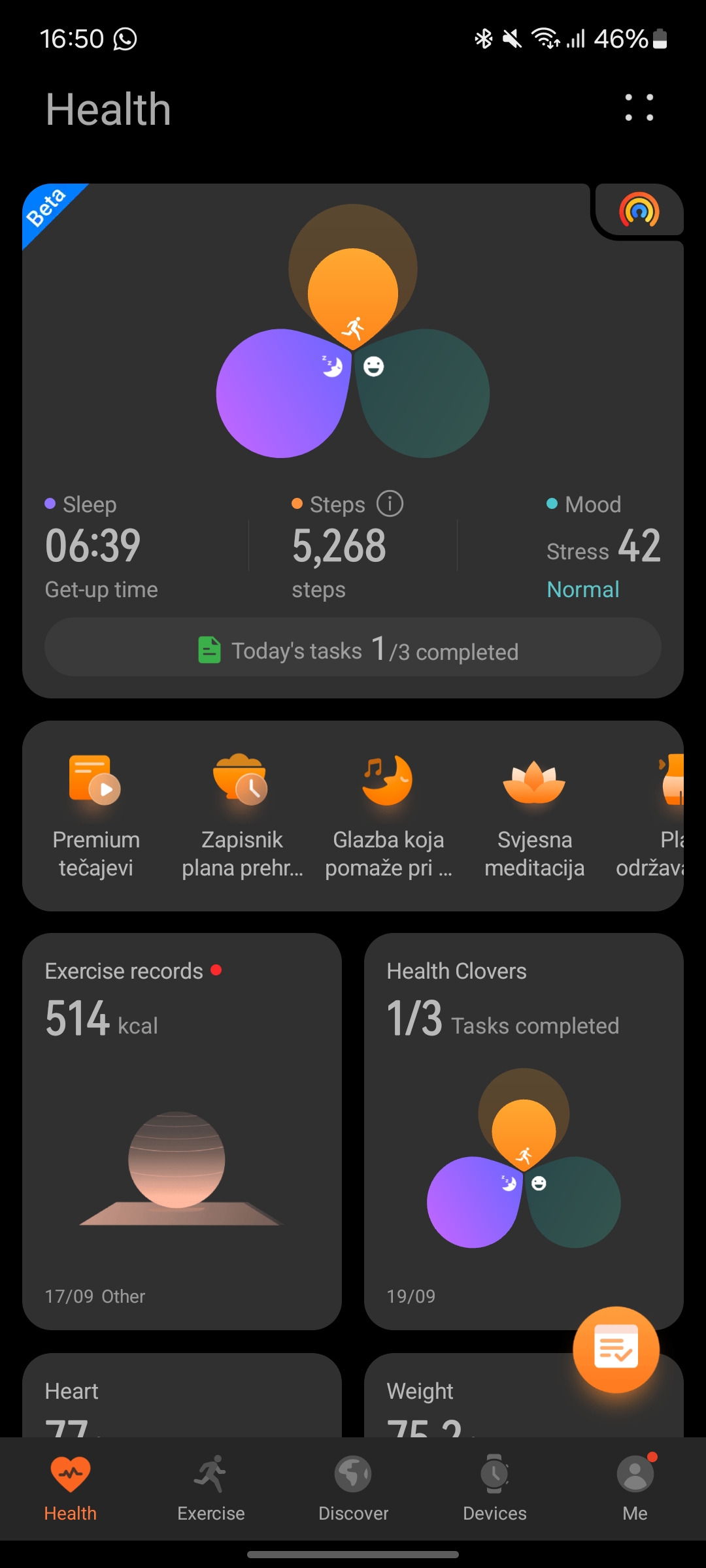This screenshot has height=1568, width=706.
Task: View Sleep get-up time details
Action: coord(101,546)
